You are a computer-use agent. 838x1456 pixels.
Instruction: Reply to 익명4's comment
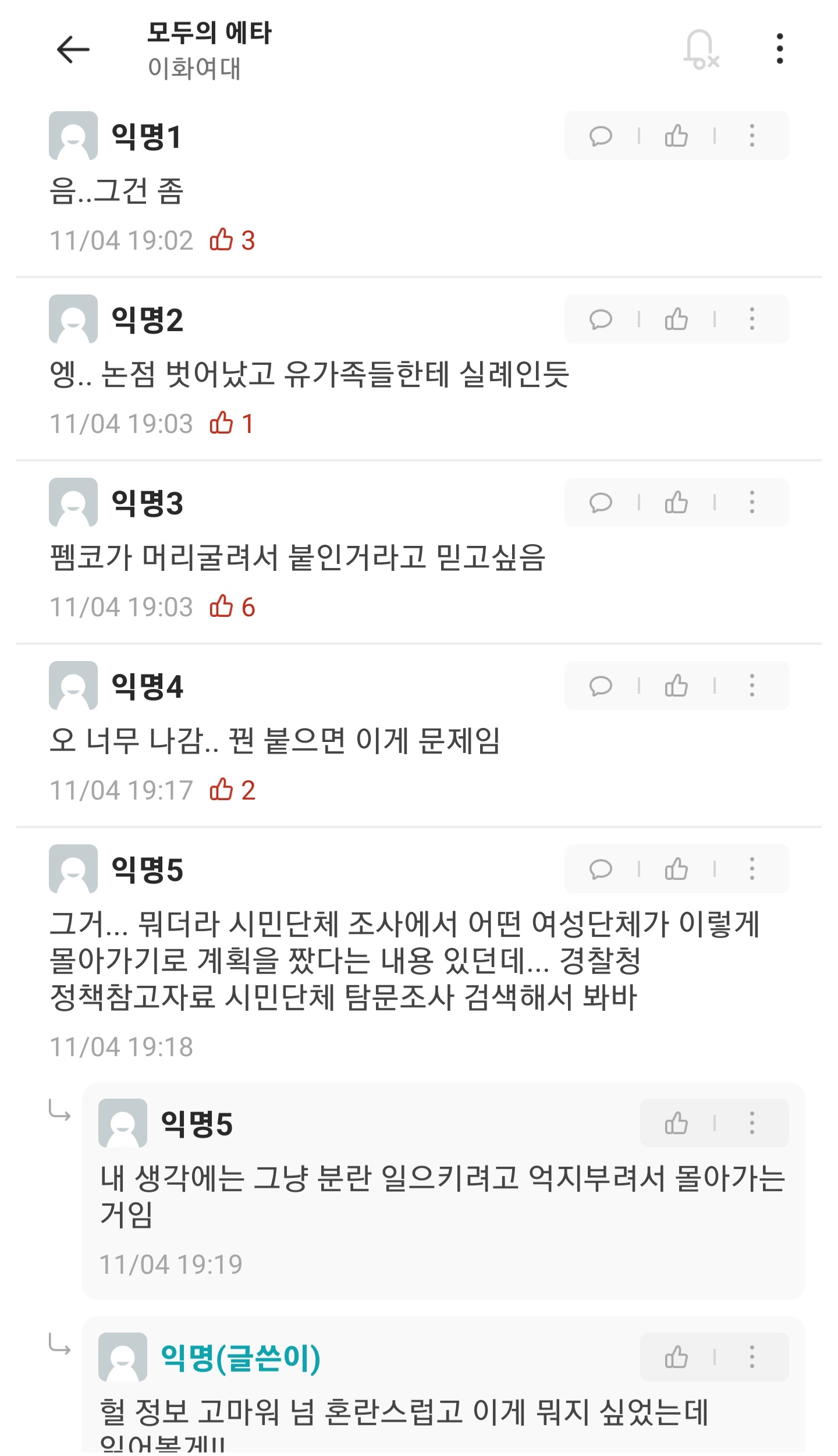[601, 686]
